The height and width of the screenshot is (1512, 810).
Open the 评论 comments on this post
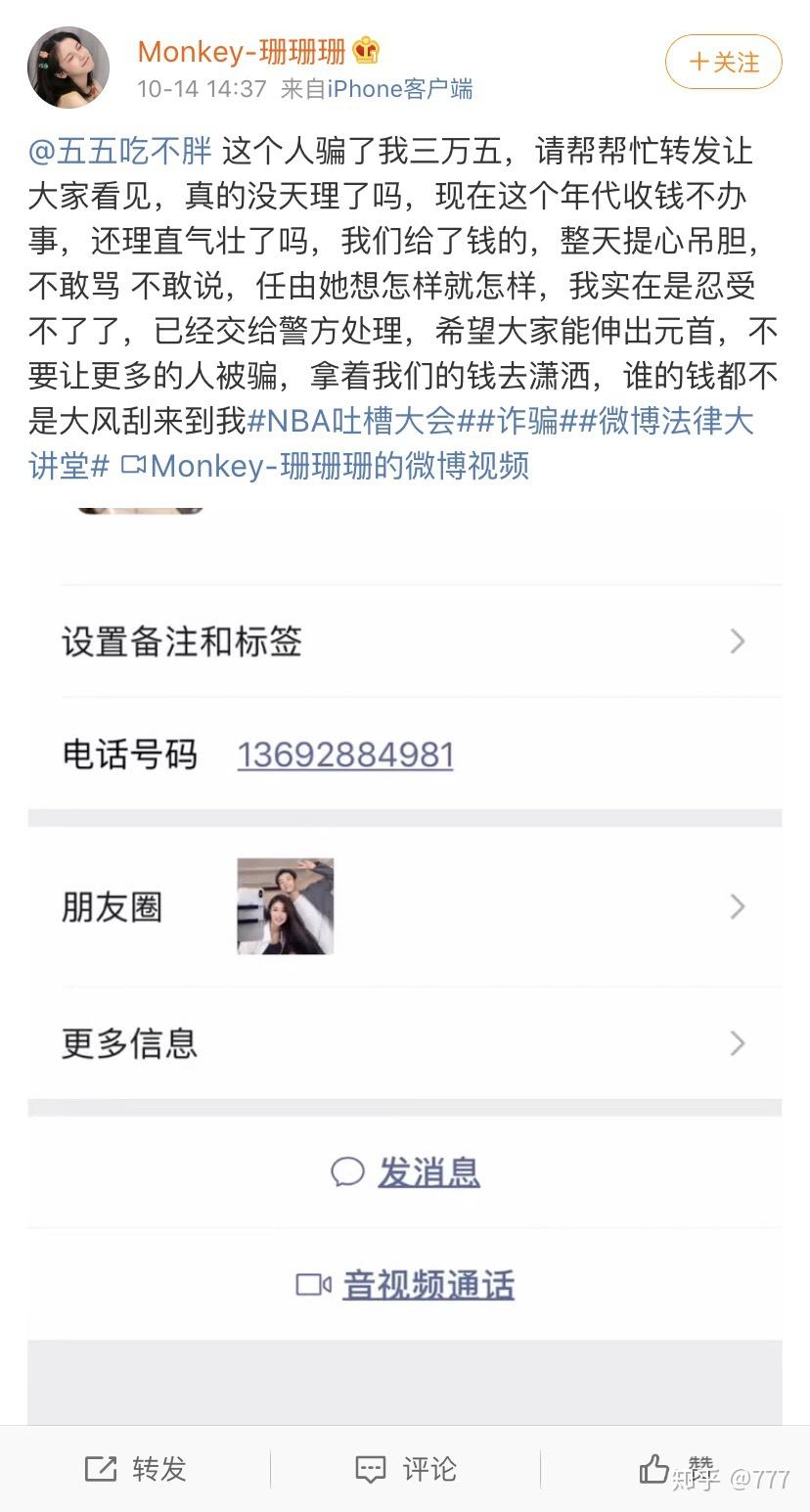tap(405, 1468)
